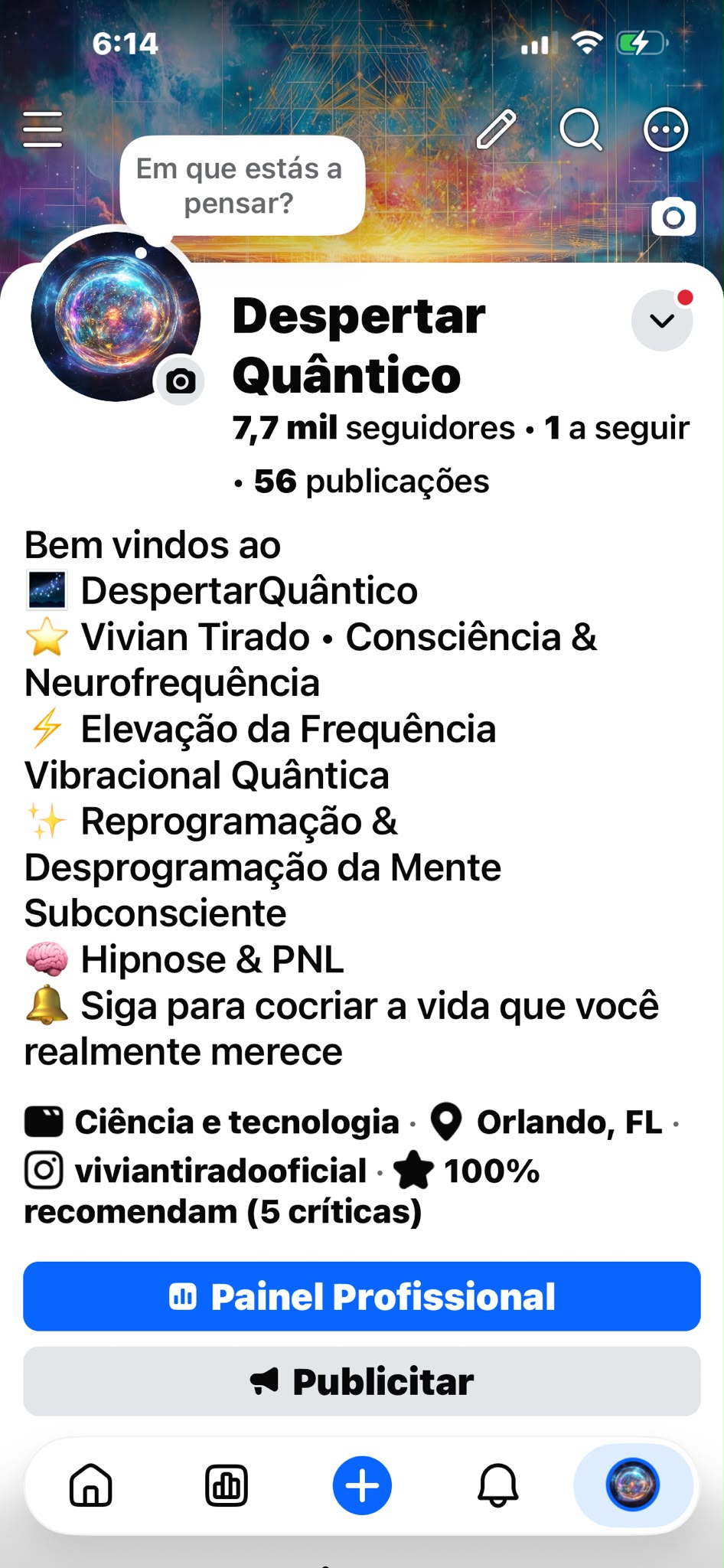This screenshot has width=724, height=1568.
Task: Change the cover photo via camera icon
Action: tap(673, 217)
